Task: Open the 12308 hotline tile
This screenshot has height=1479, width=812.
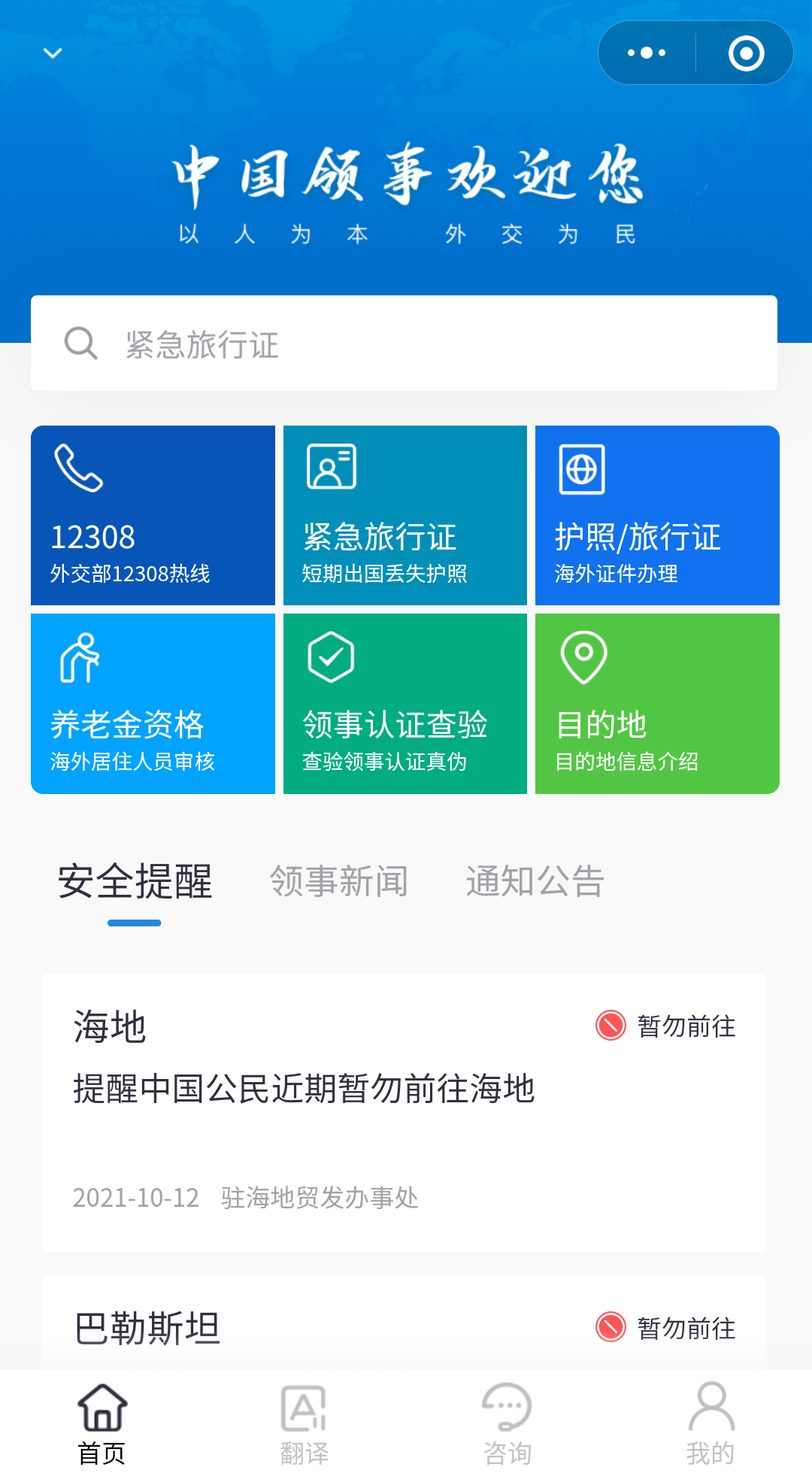Action: [153, 515]
